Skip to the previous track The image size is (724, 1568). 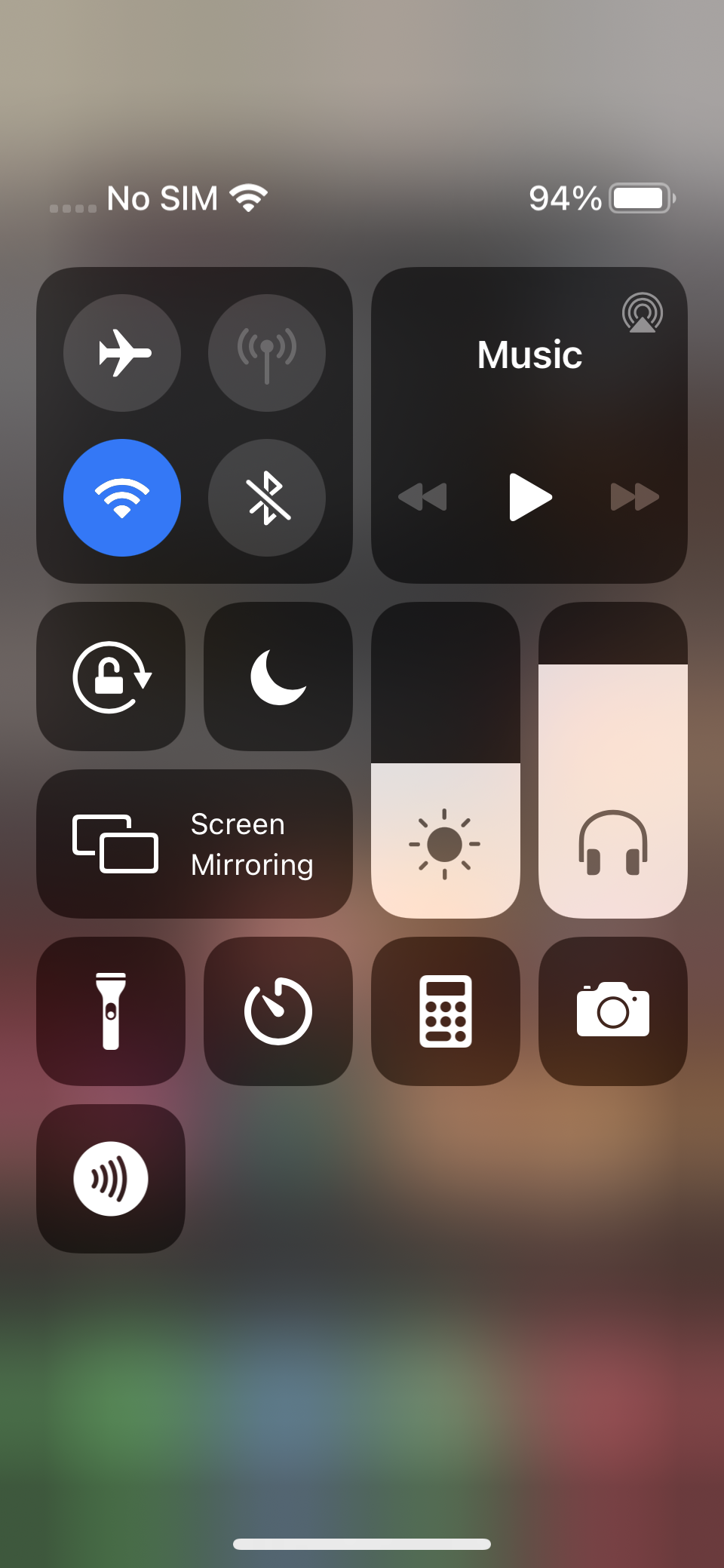coord(422,497)
